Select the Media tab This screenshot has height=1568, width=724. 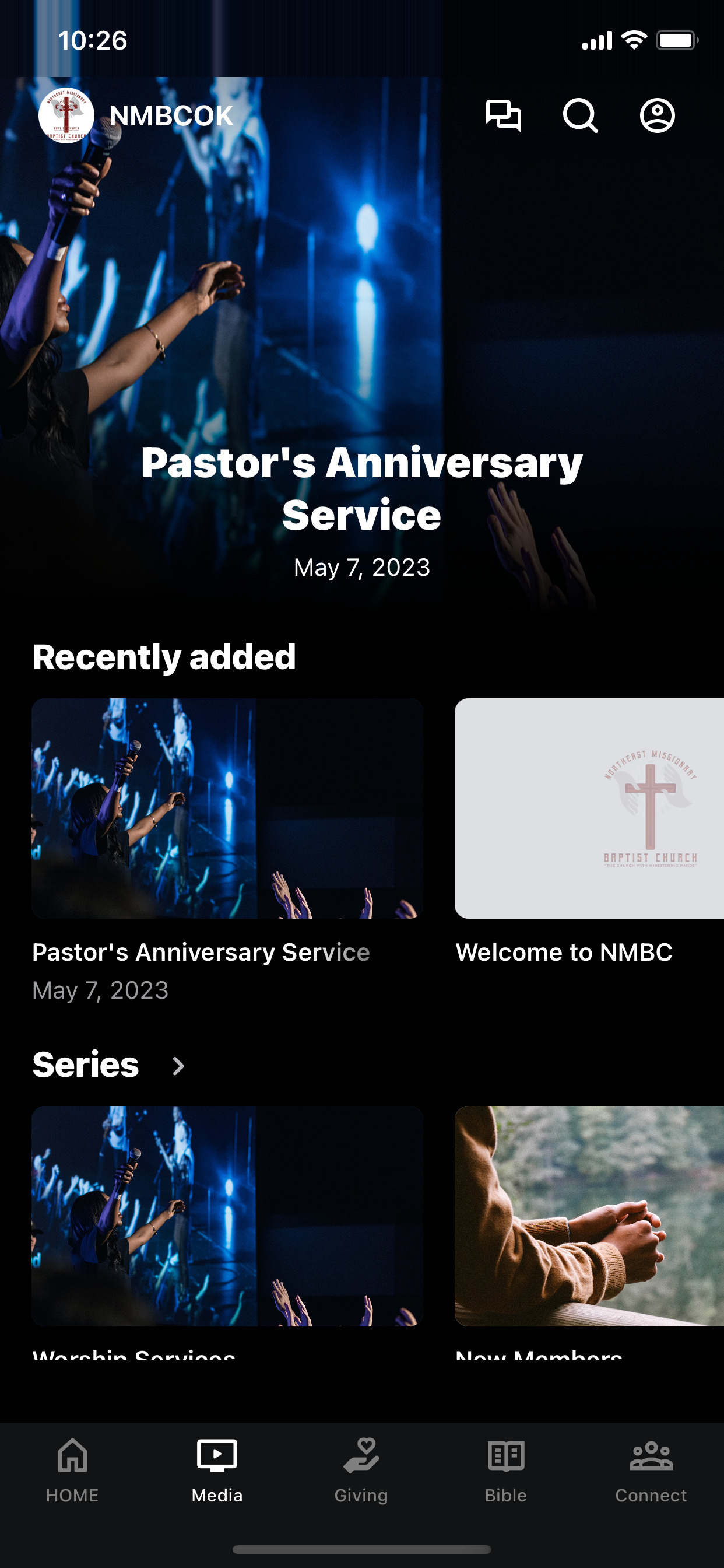click(x=217, y=1469)
